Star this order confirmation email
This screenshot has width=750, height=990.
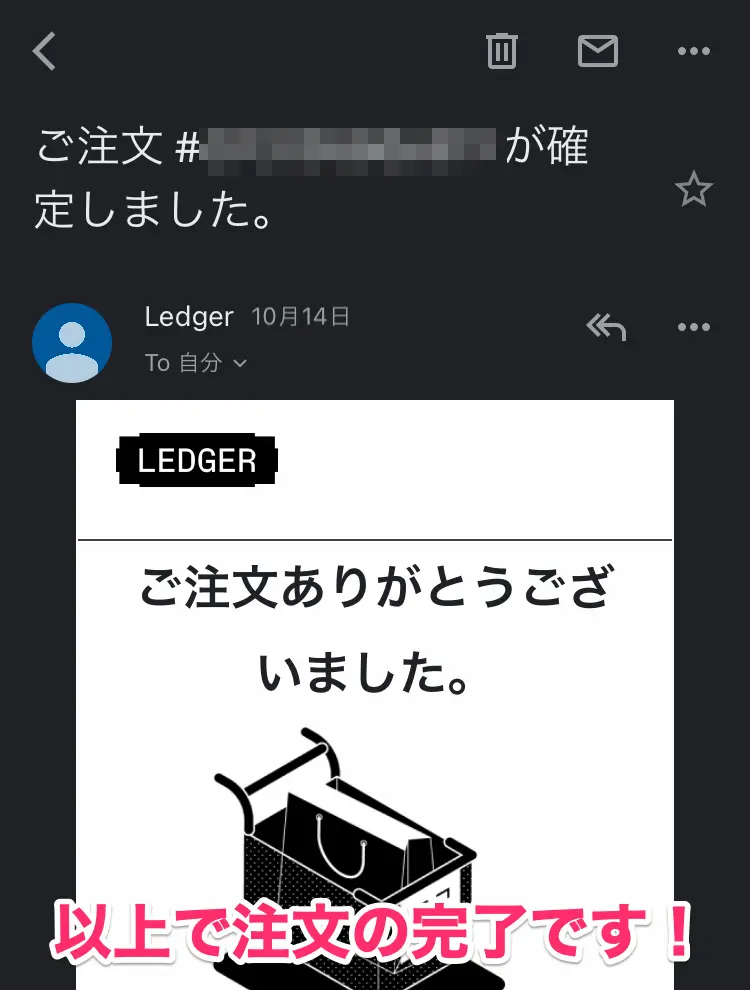tap(693, 189)
